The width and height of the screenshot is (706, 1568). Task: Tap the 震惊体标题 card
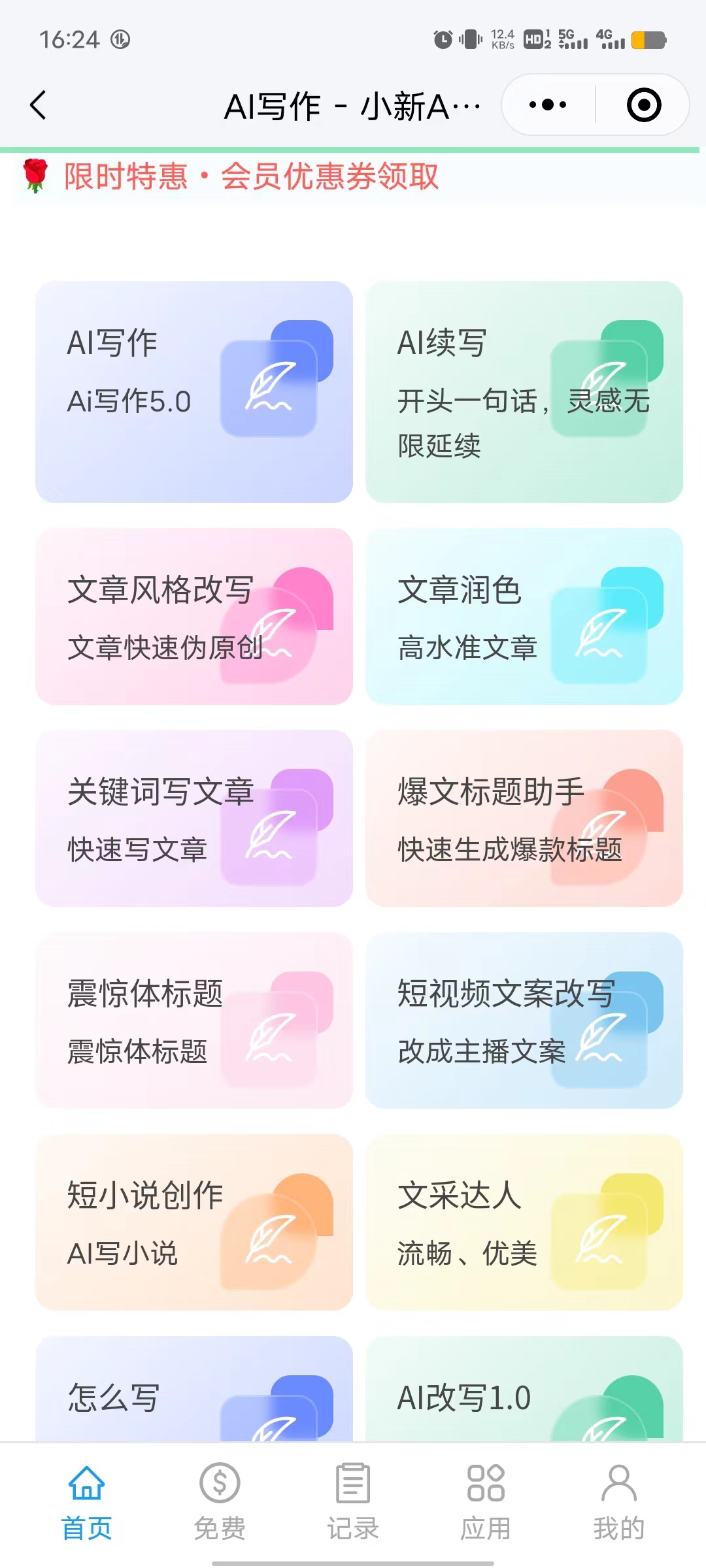[194, 1020]
